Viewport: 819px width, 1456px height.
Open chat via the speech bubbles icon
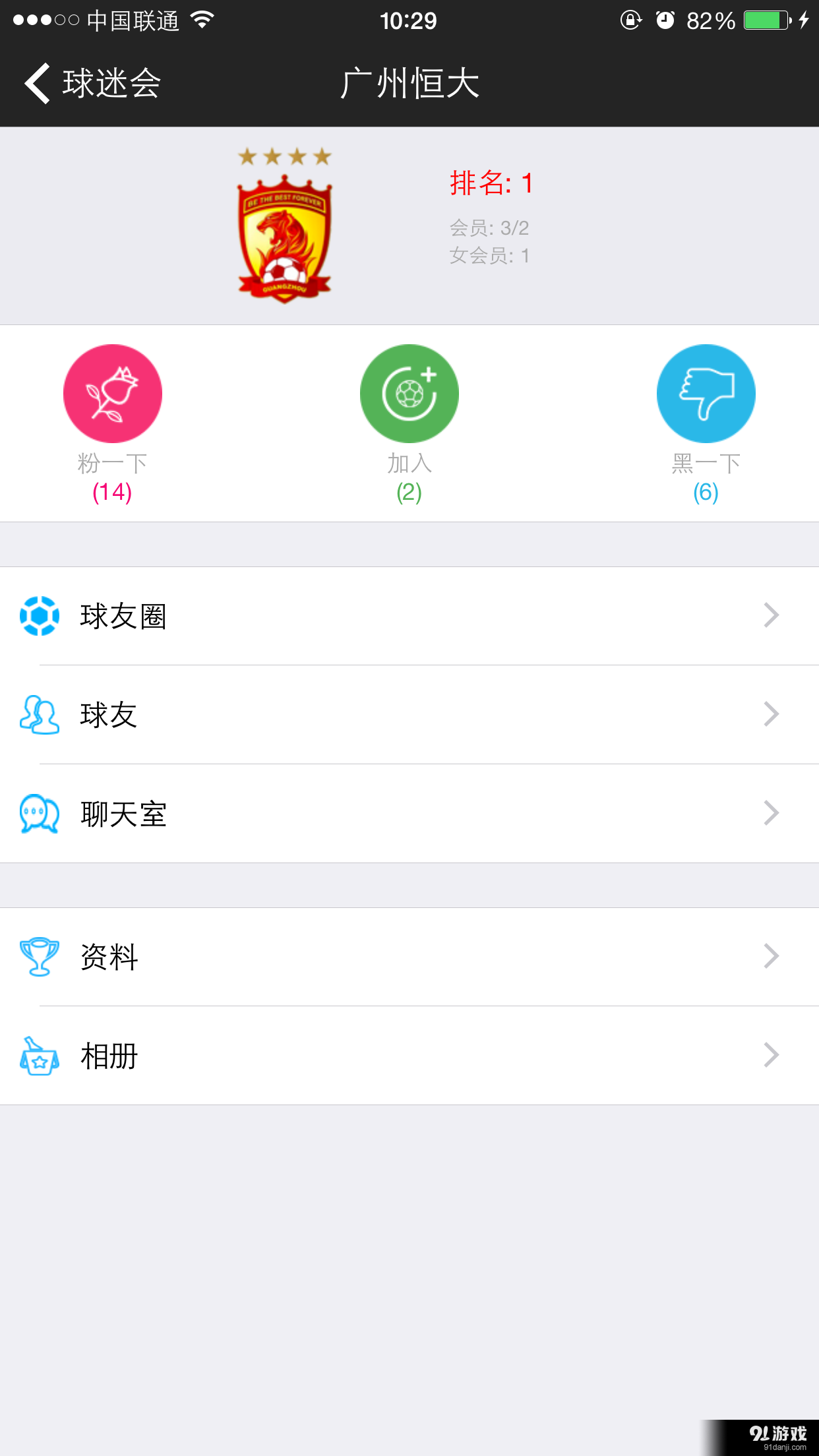pos(40,814)
